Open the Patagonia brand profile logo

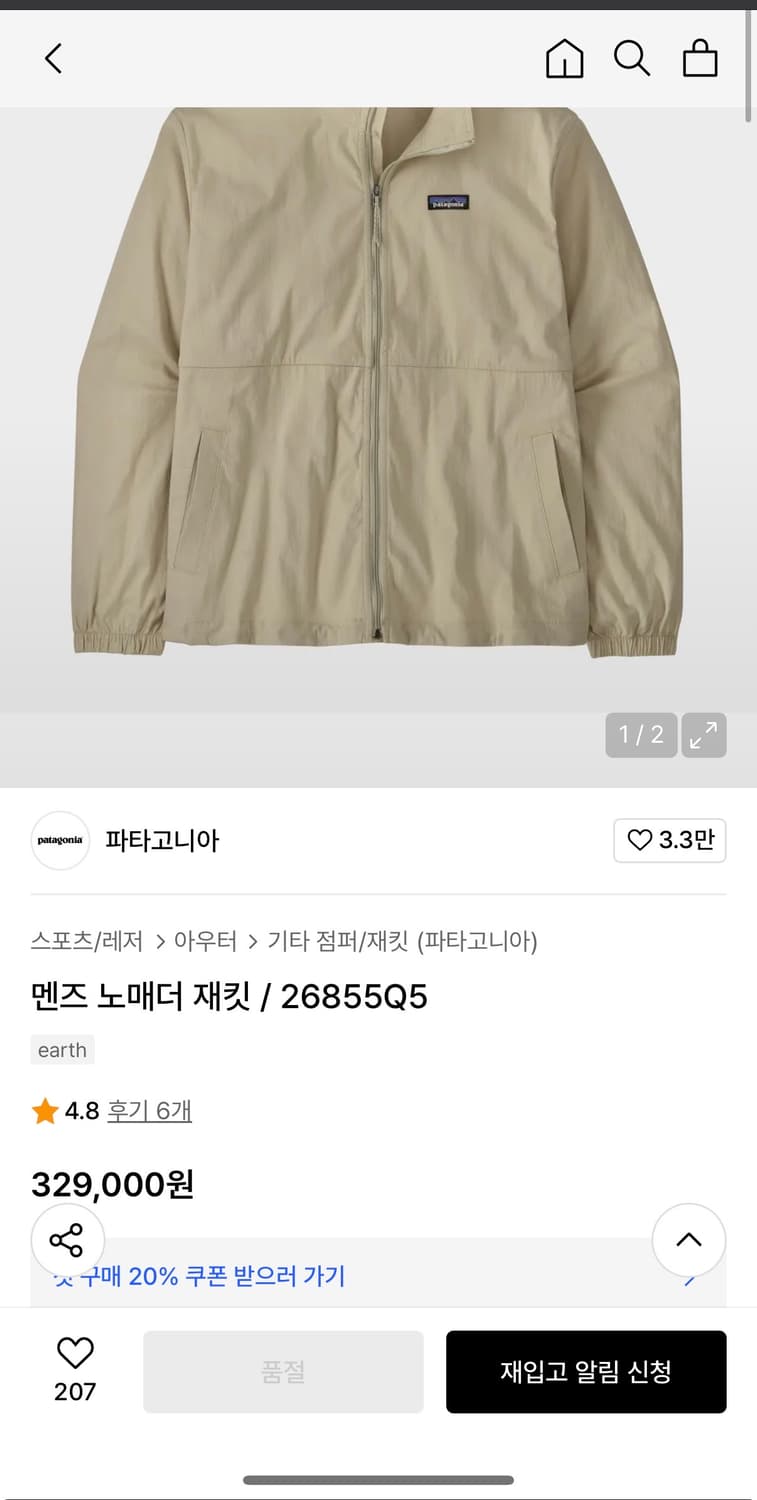[60, 841]
